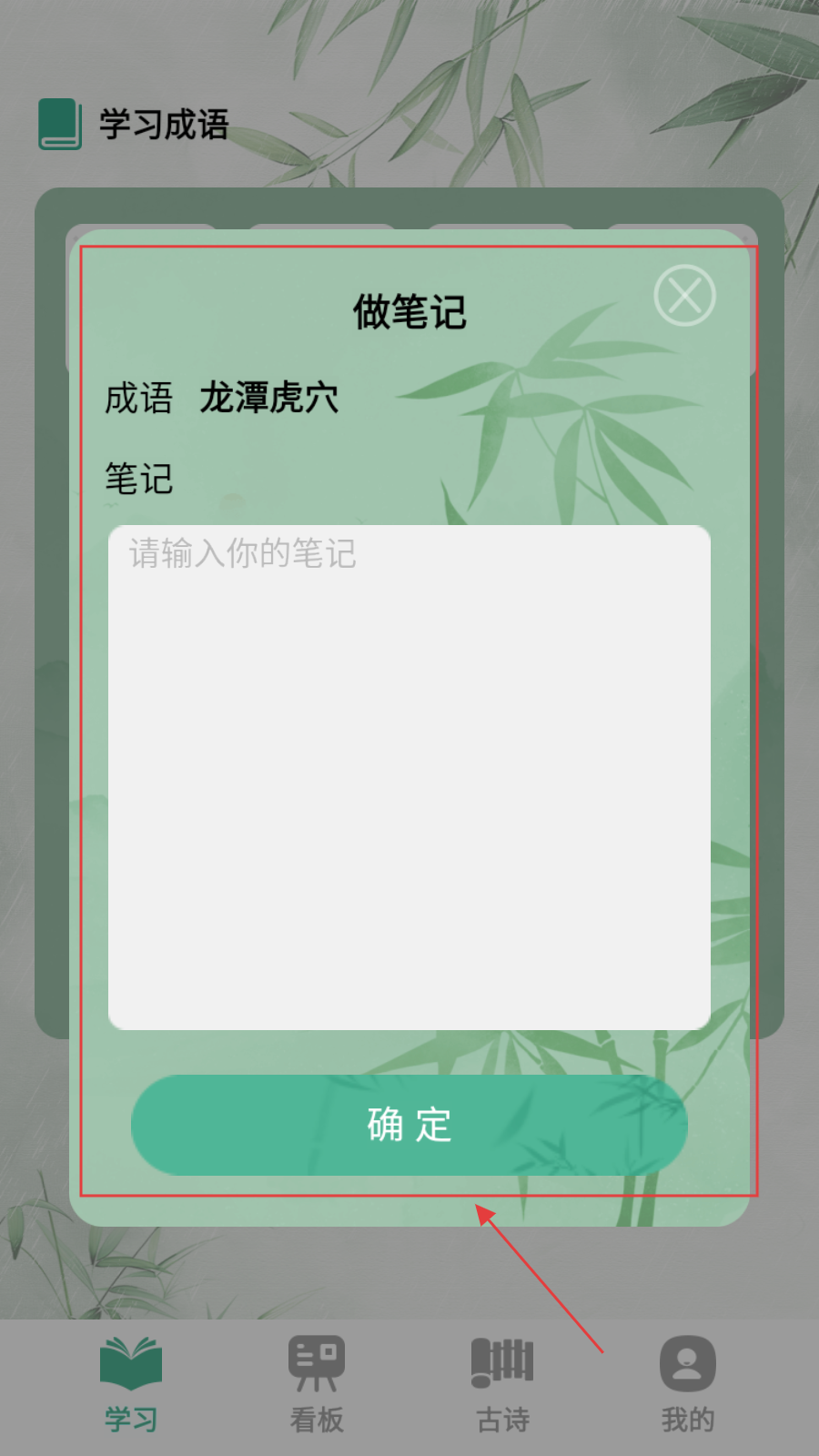The image size is (819, 1456).
Task: Close the 做笔记 dialog
Action: [x=684, y=296]
